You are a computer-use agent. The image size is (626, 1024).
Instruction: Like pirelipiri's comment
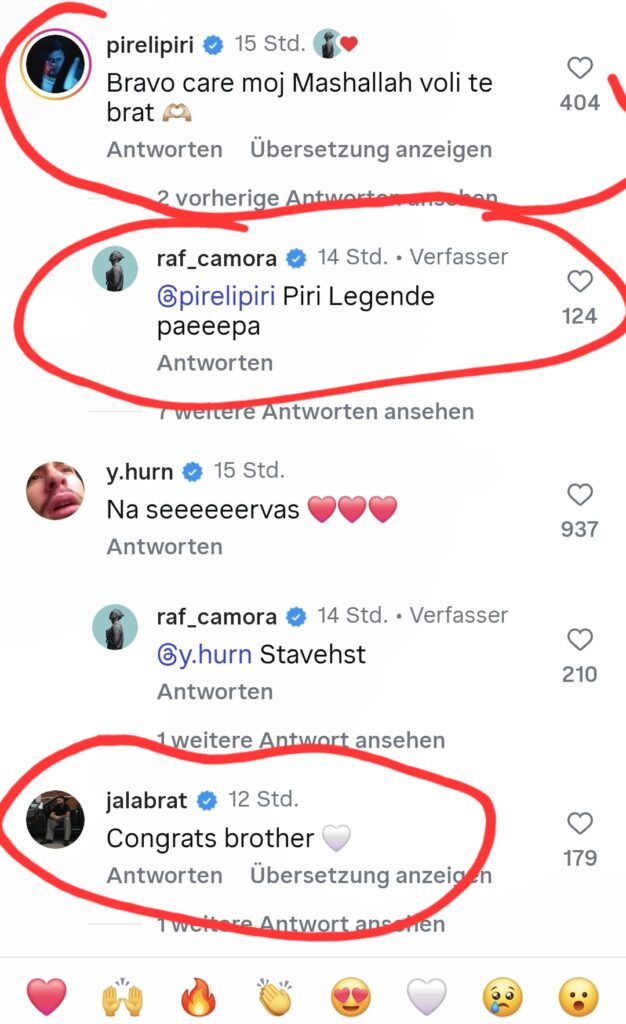click(x=580, y=68)
